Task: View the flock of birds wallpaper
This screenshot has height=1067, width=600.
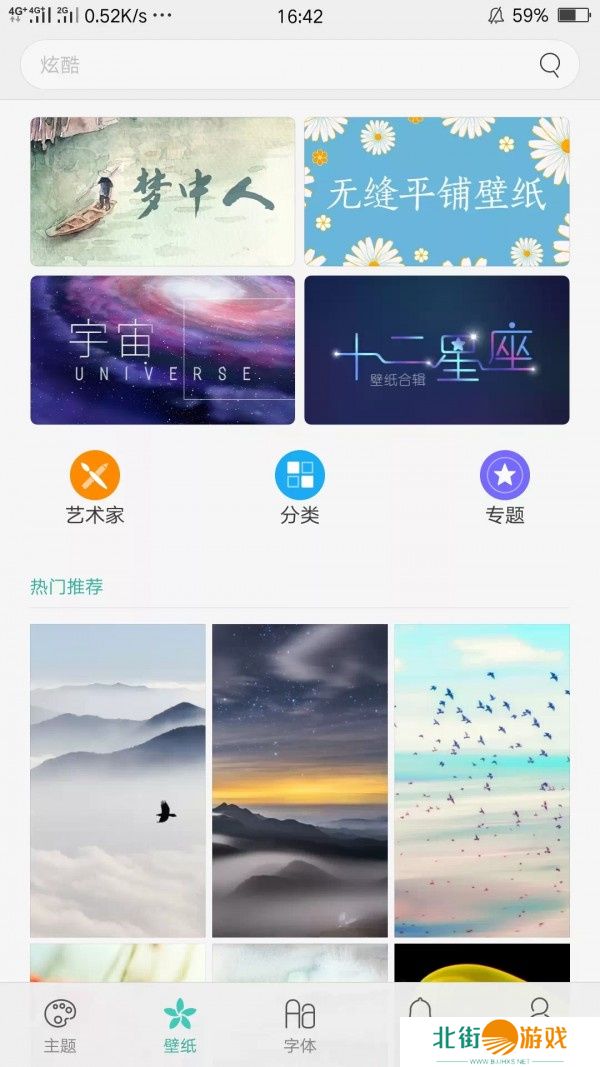Action: (x=482, y=780)
